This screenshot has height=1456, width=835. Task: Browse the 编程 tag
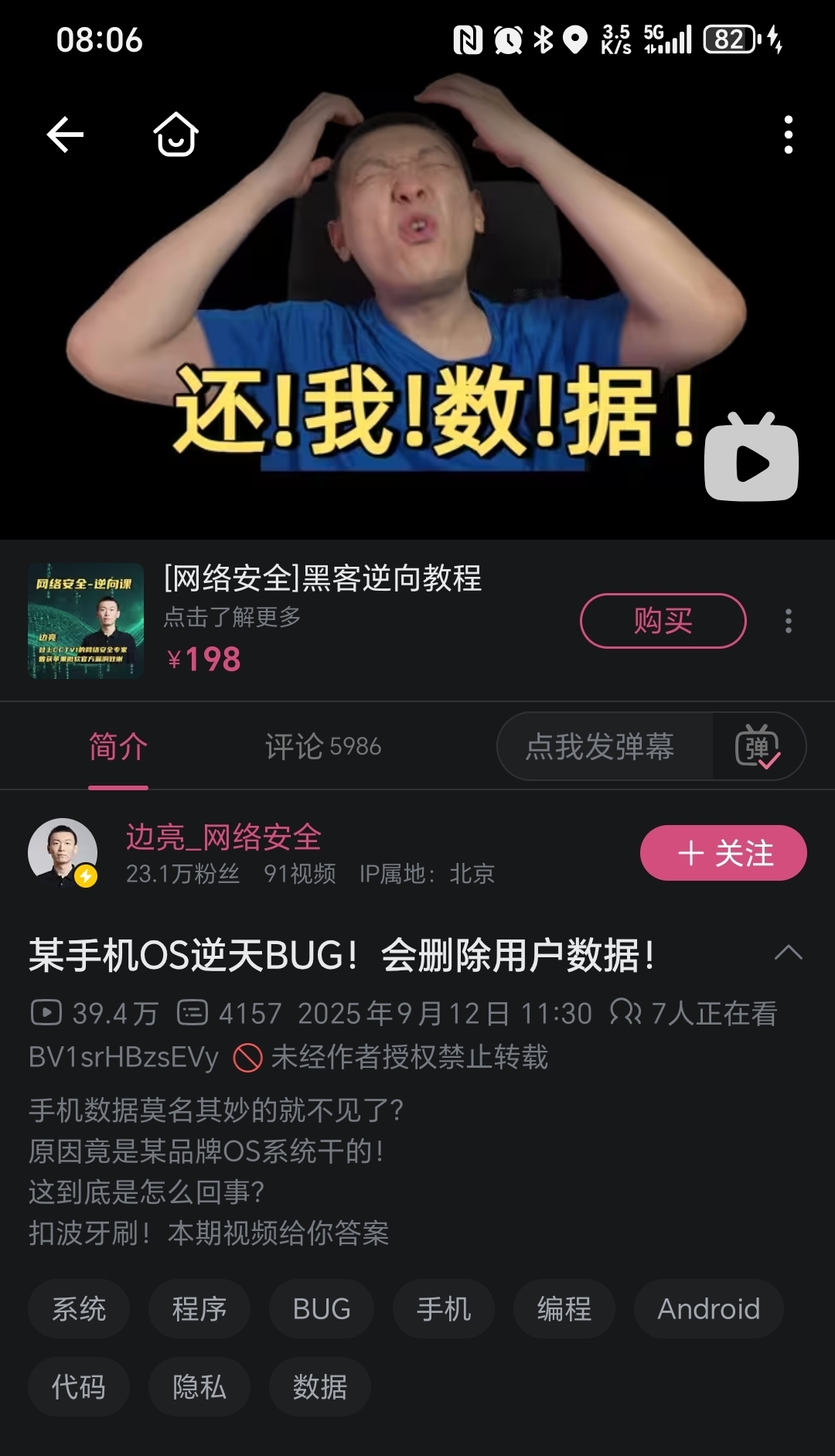[x=564, y=1308]
